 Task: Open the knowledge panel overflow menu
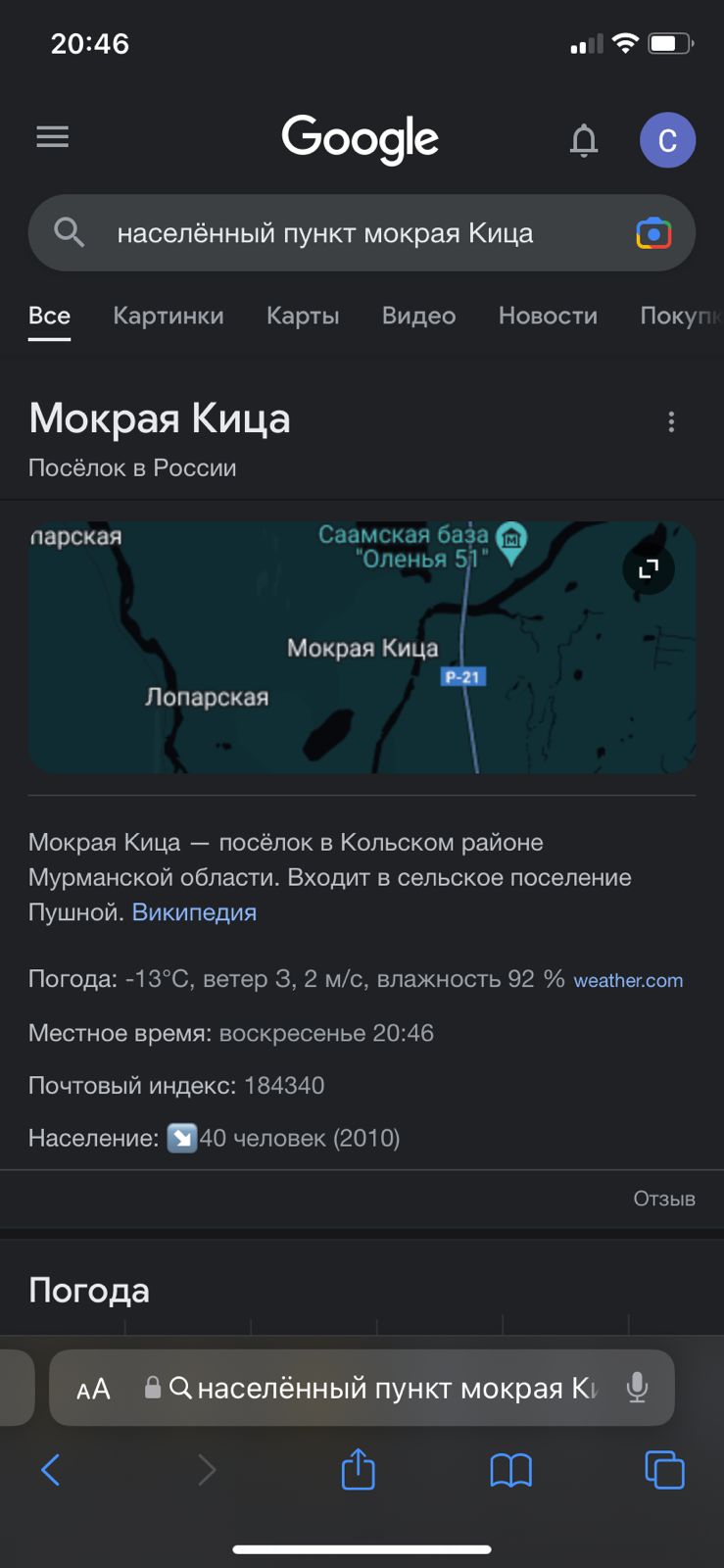pyautogui.click(x=671, y=421)
